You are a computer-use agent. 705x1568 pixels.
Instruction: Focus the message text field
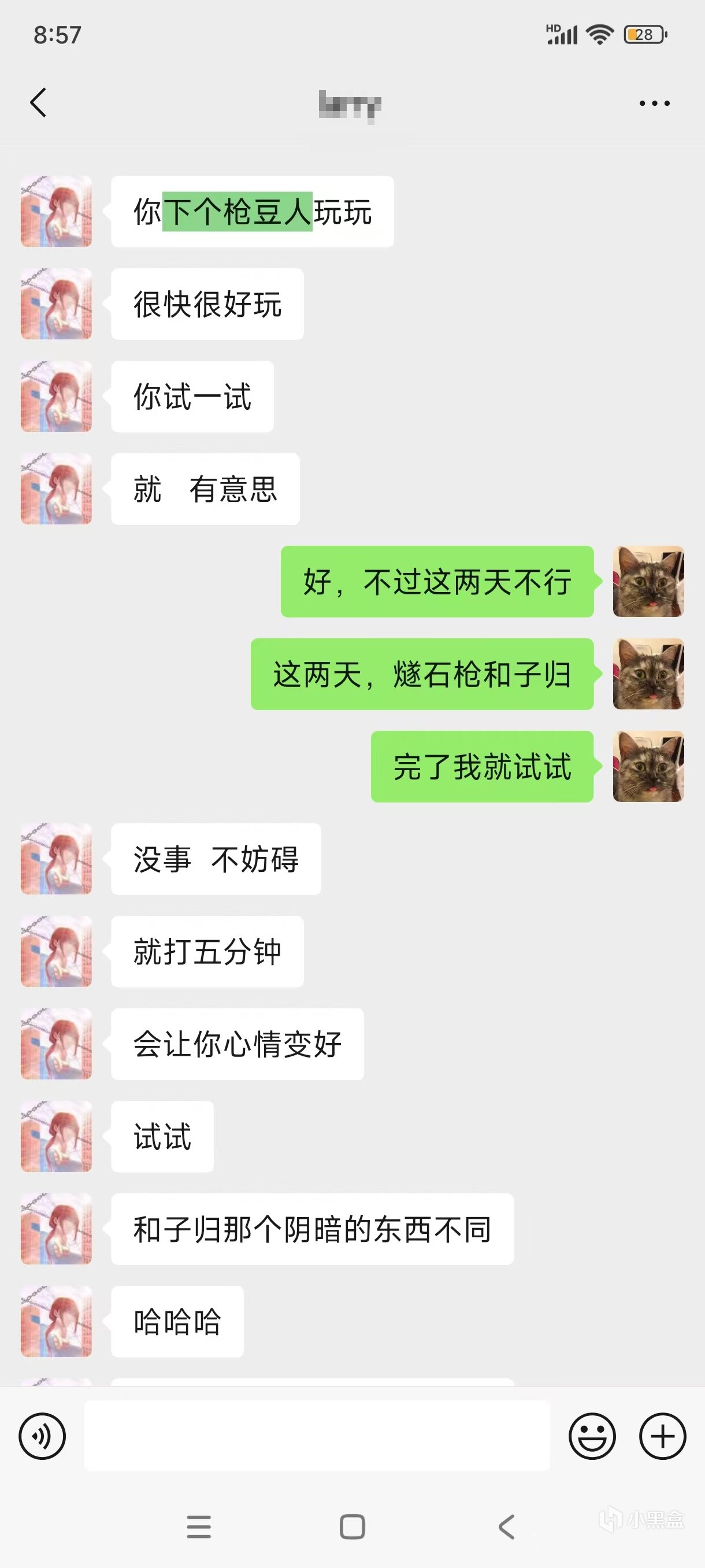click(316, 1435)
